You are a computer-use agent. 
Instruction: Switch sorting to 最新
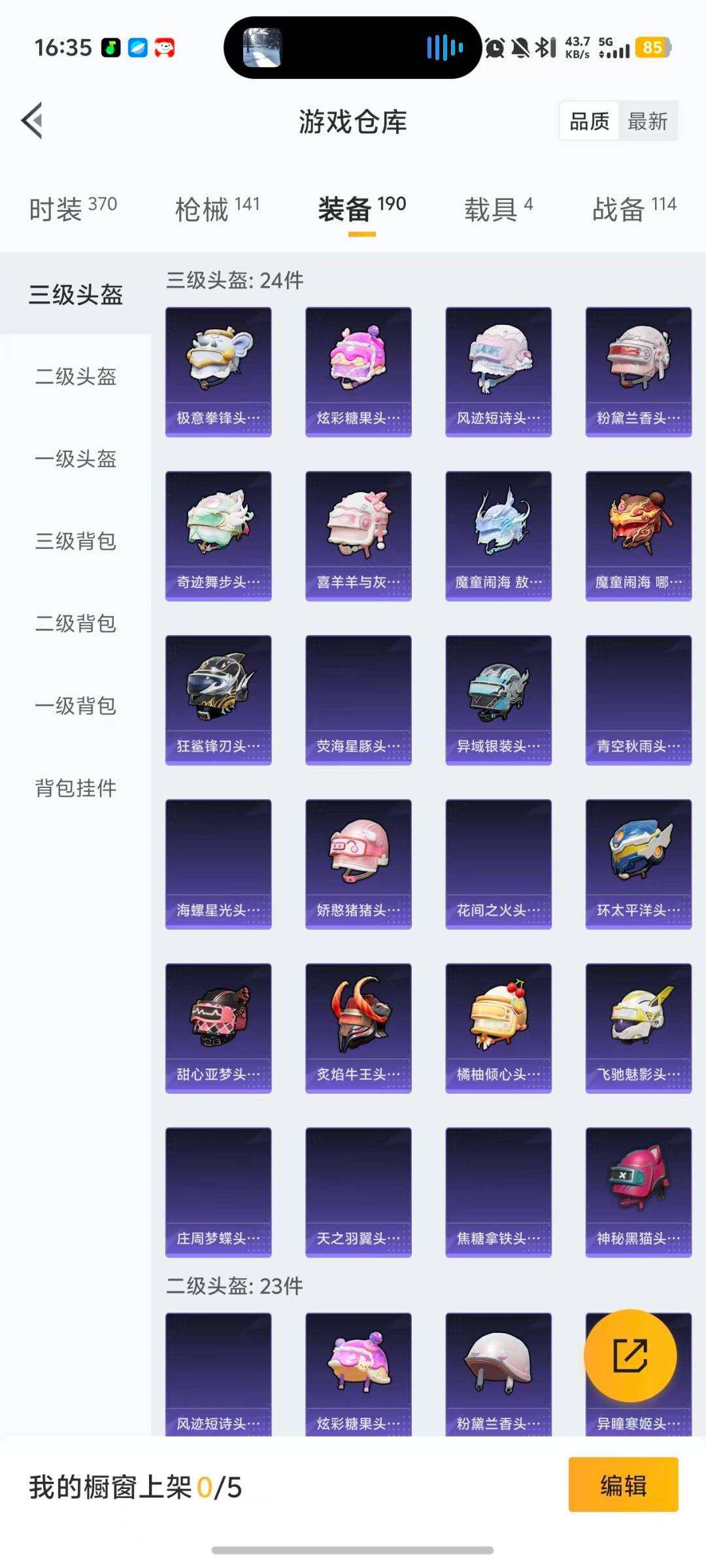coord(648,121)
